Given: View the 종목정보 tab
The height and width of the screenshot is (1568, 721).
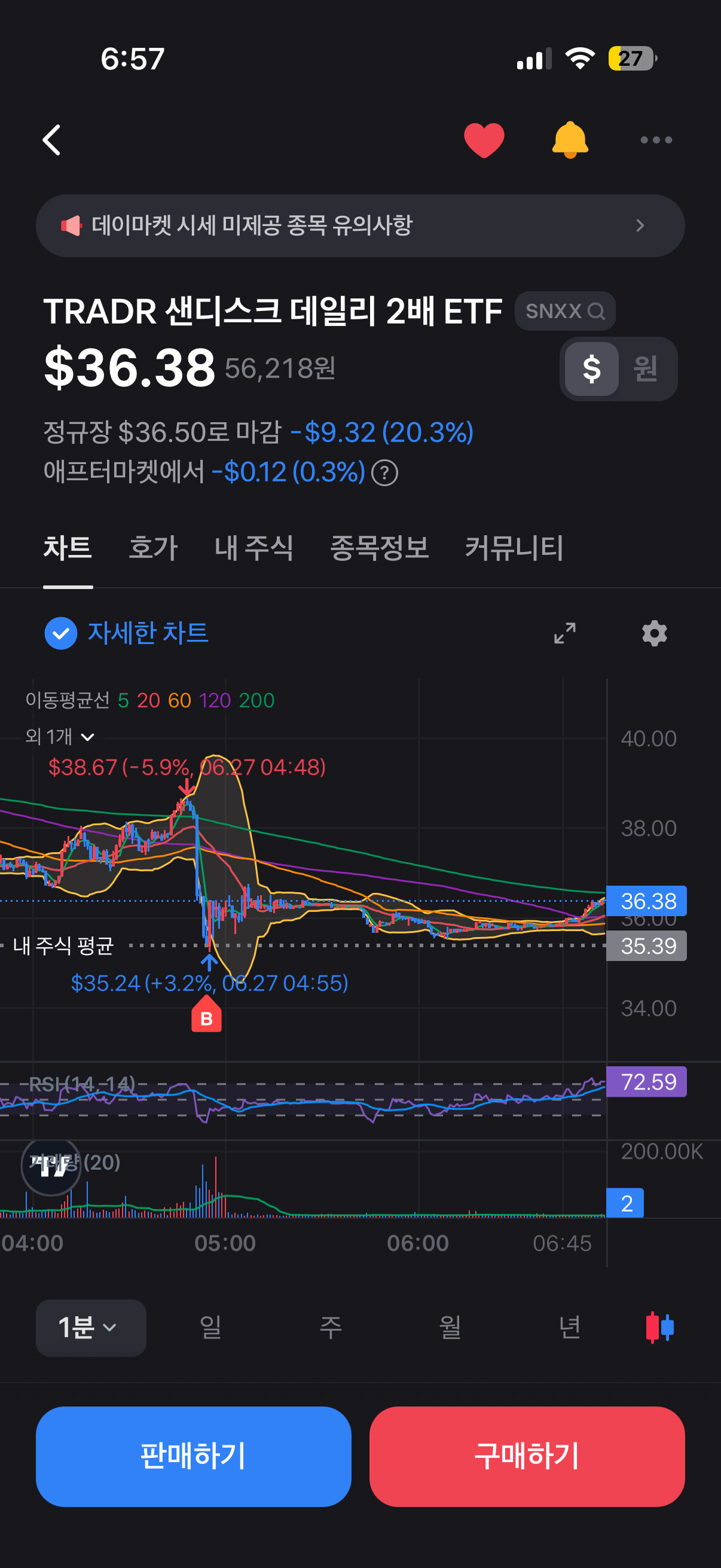Looking at the screenshot, I should click(x=379, y=547).
